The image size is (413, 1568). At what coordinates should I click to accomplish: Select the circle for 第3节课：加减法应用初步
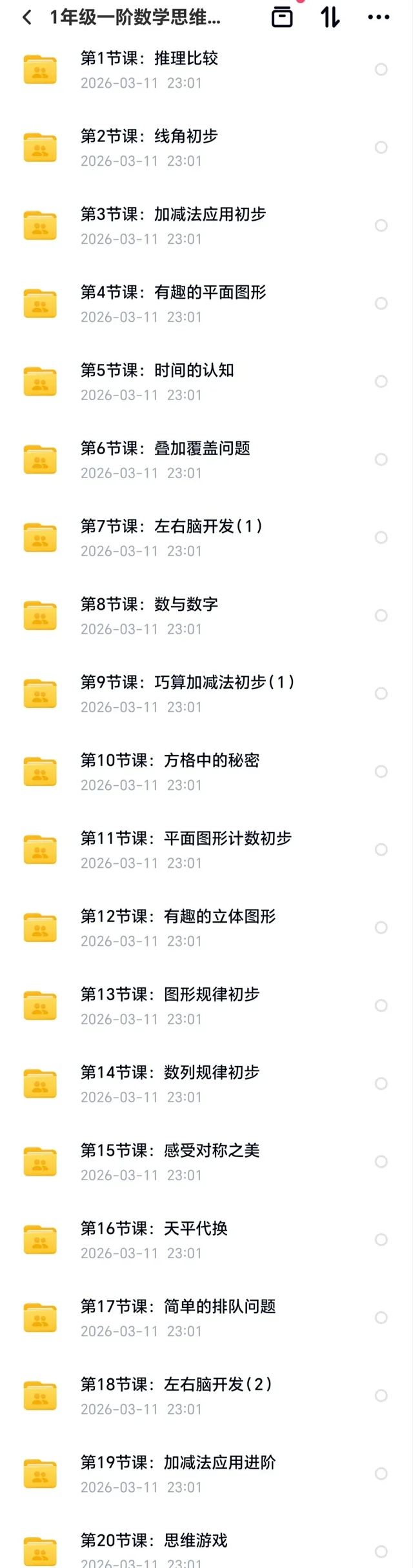click(x=381, y=225)
